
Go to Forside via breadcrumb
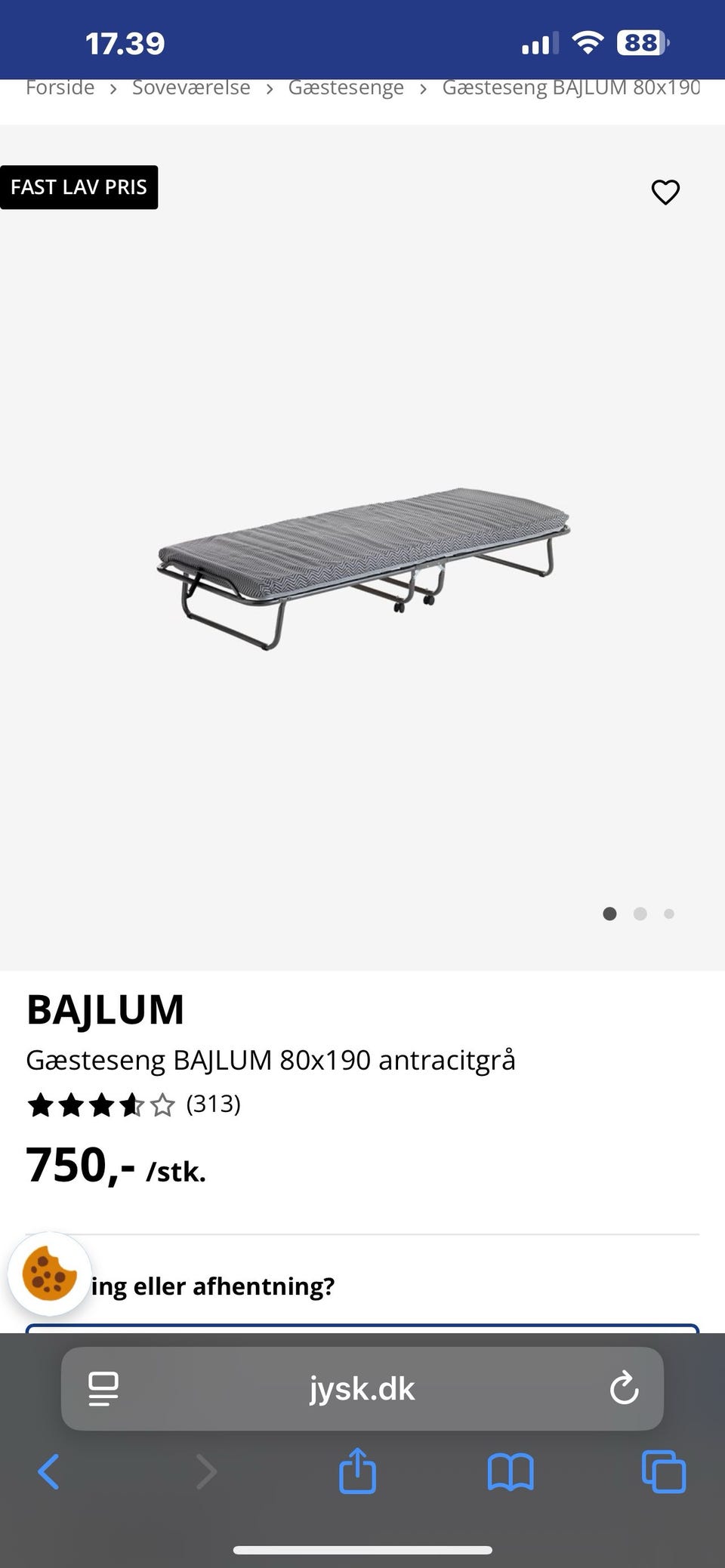[60, 87]
